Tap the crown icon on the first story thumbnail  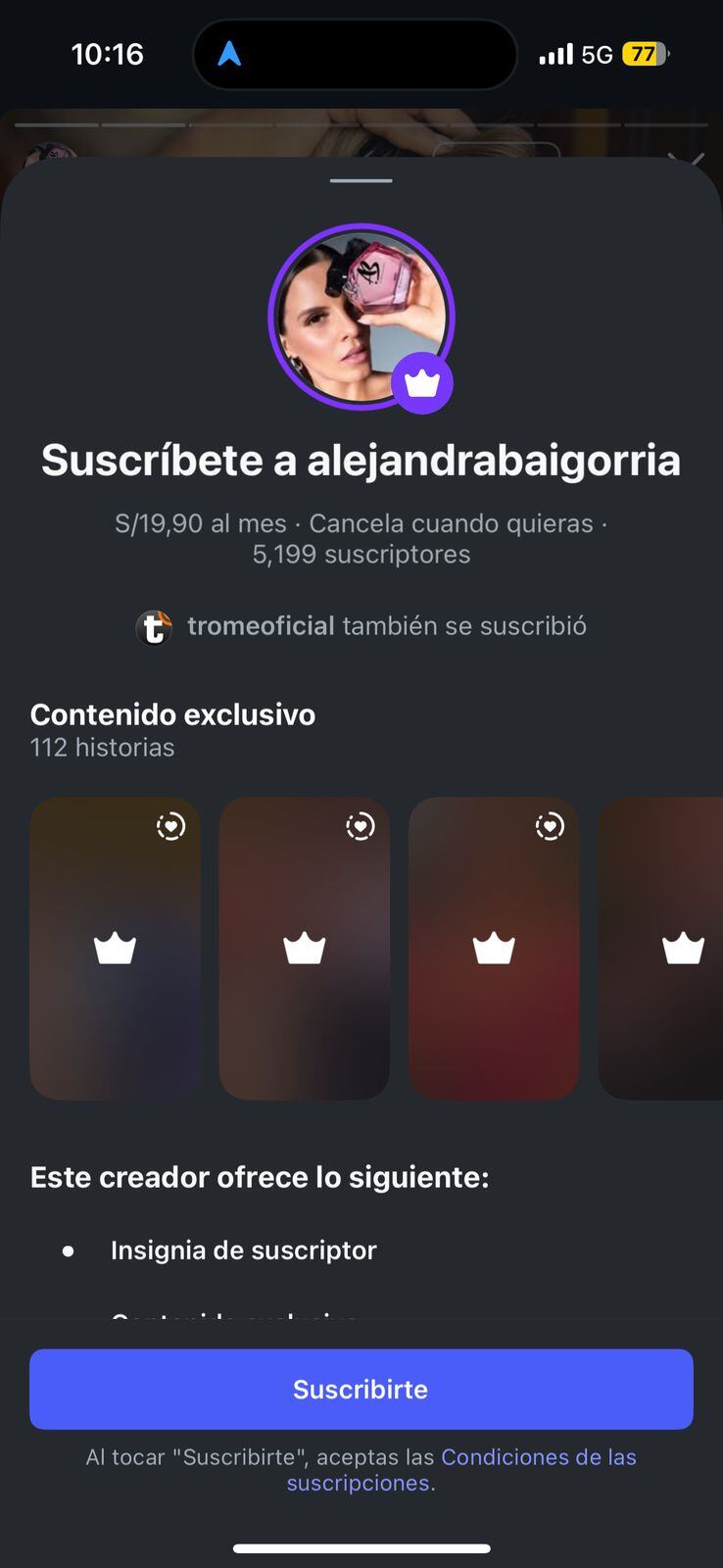tap(114, 948)
